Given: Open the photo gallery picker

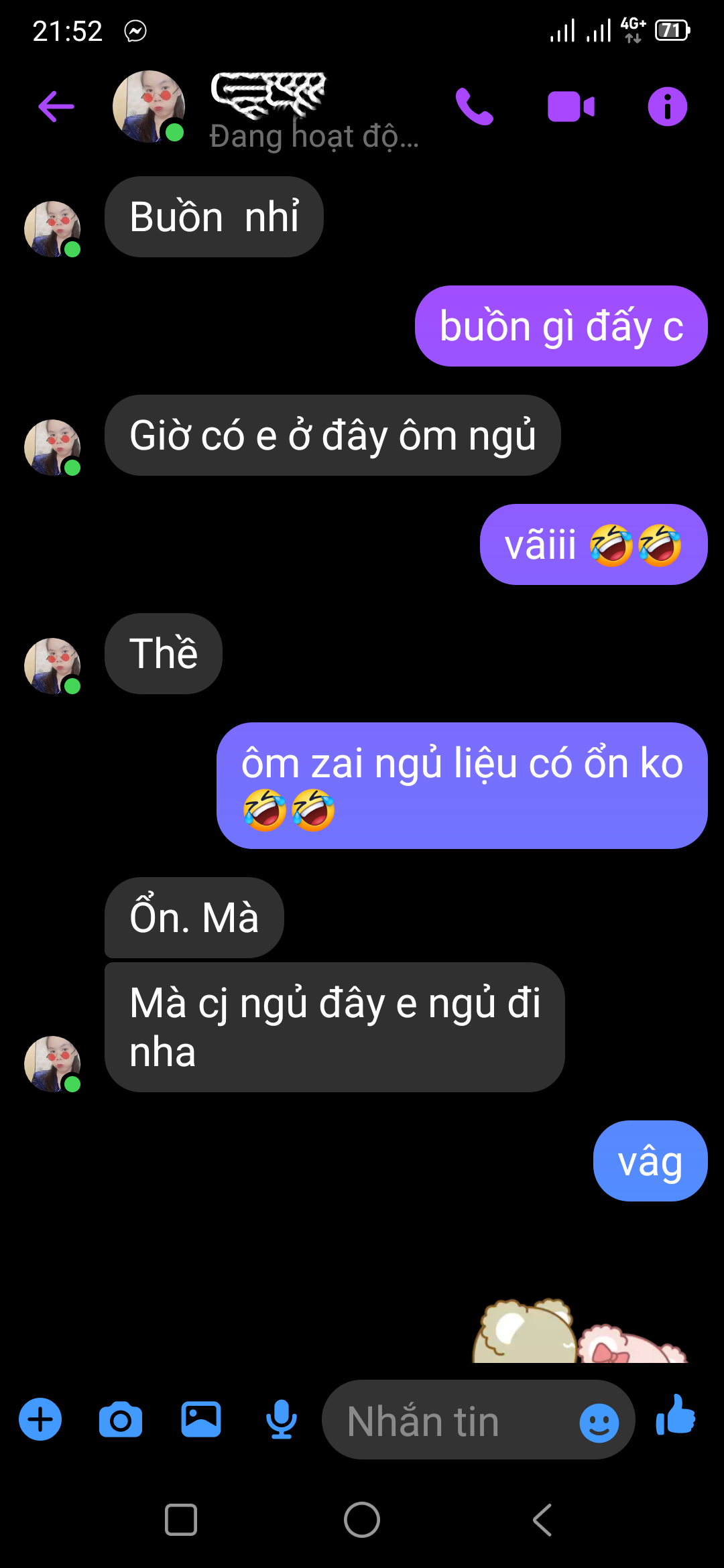Looking at the screenshot, I should coord(201,1419).
